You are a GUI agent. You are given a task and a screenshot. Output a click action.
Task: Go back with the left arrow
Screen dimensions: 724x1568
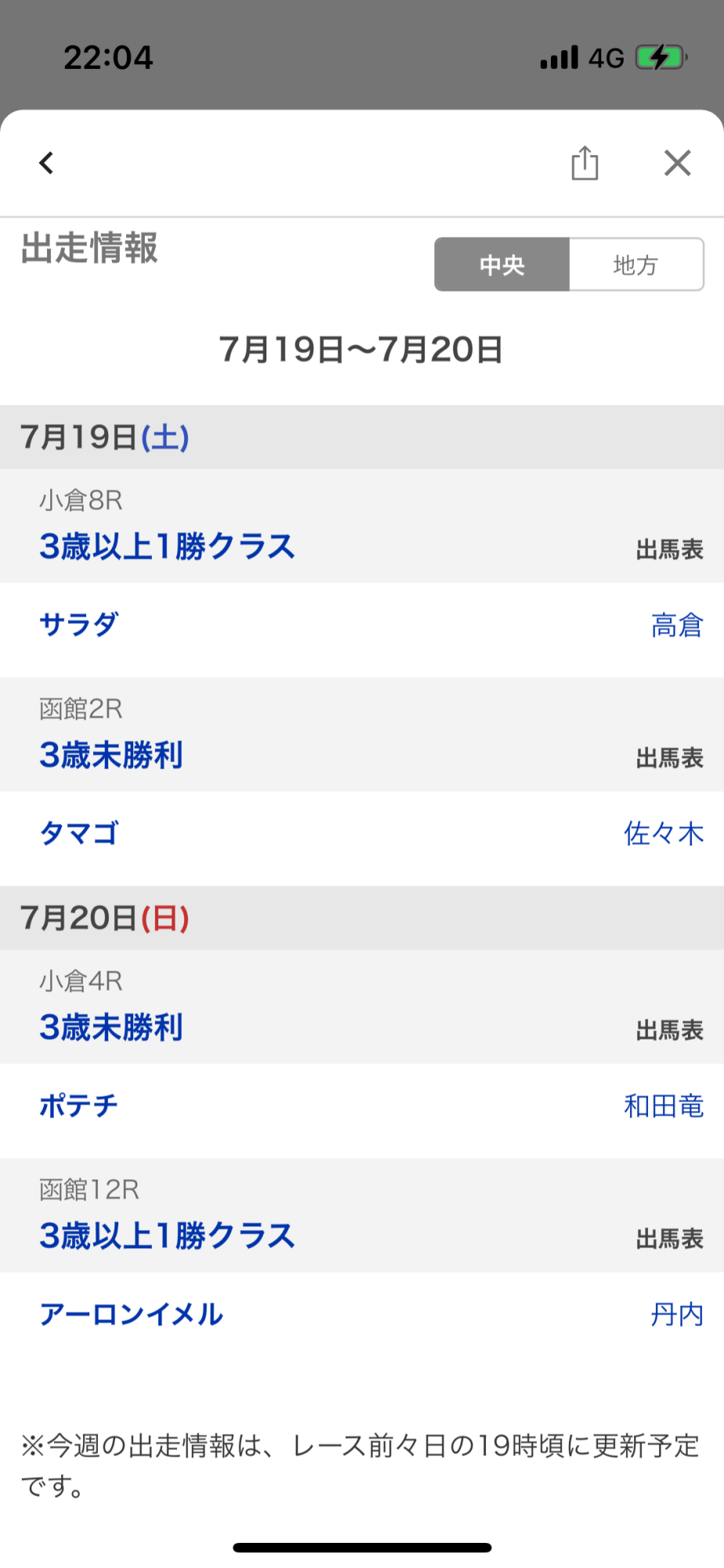coord(46,163)
